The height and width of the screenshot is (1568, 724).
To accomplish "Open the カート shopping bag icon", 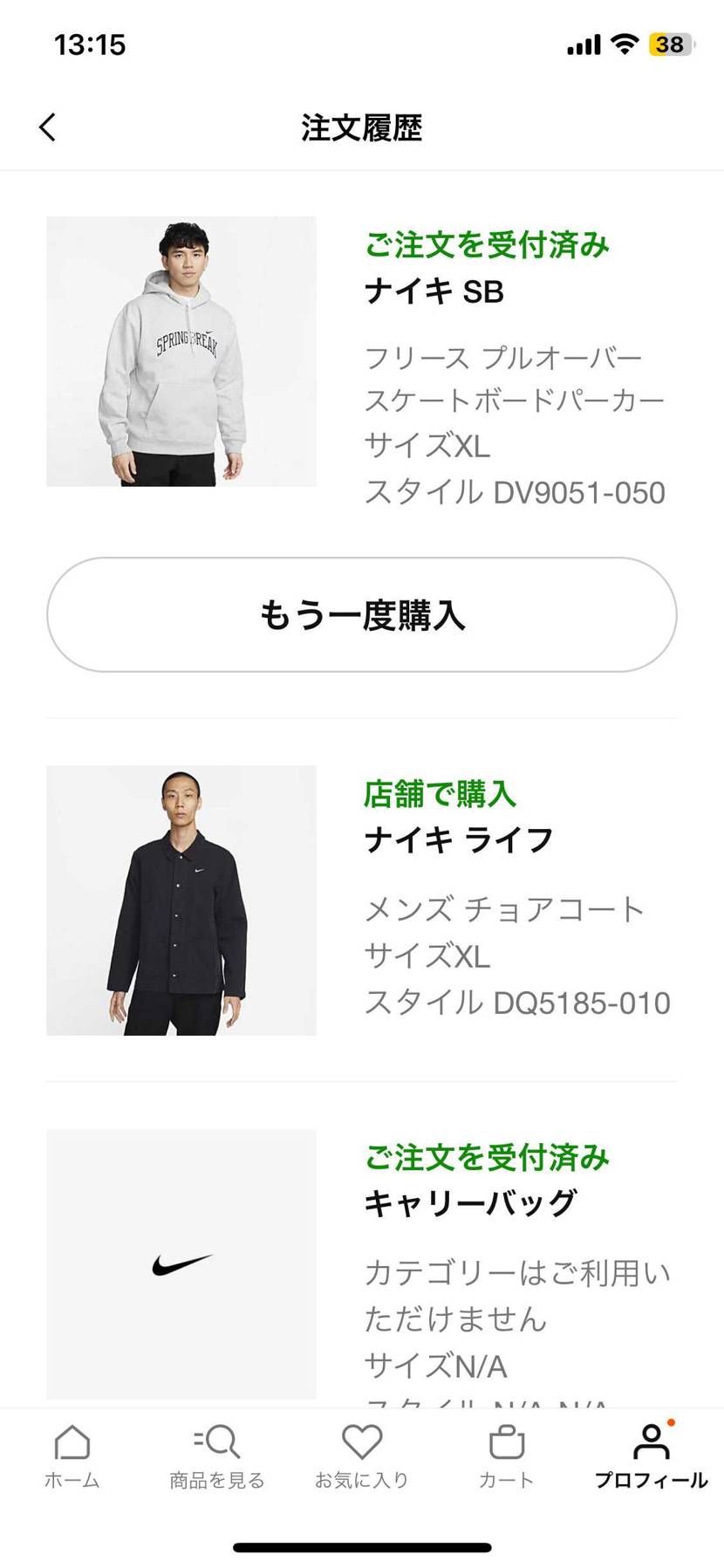I will pyautogui.click(x=506, y=1444).
